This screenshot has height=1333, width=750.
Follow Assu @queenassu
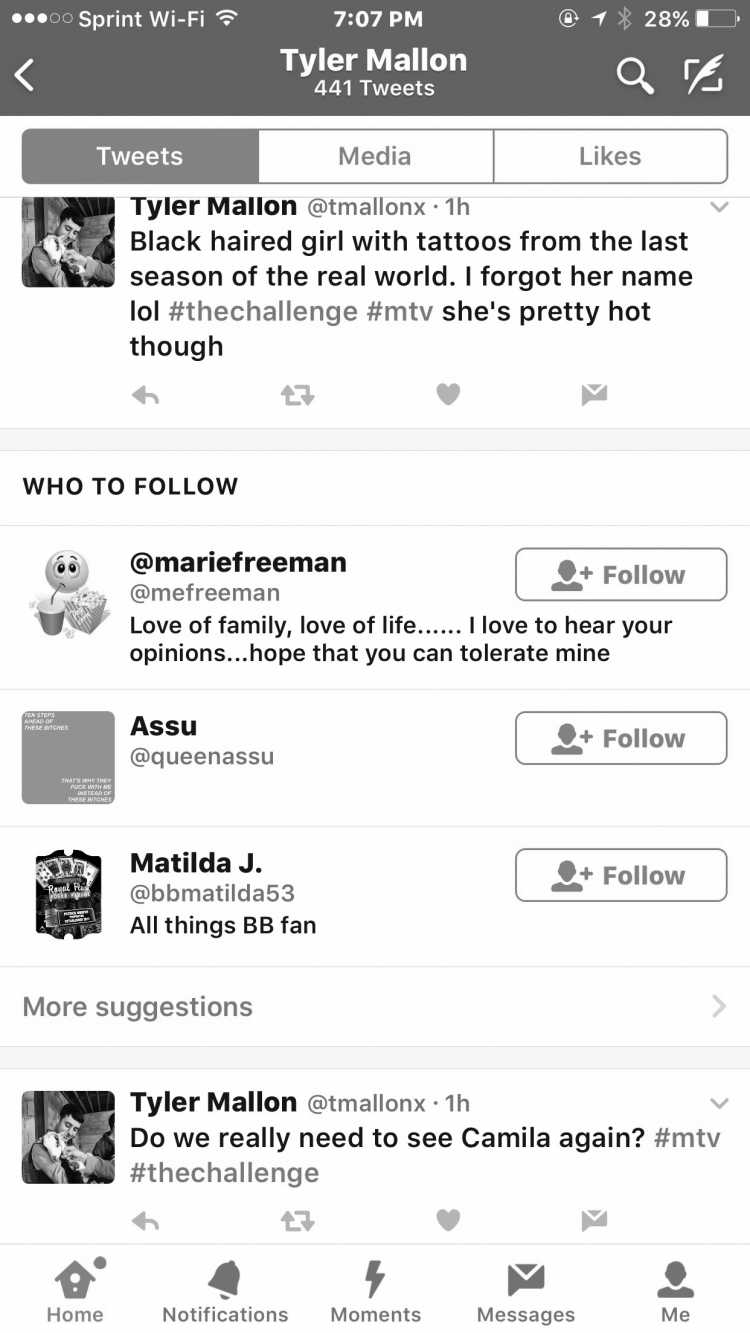tap(621, 738)
